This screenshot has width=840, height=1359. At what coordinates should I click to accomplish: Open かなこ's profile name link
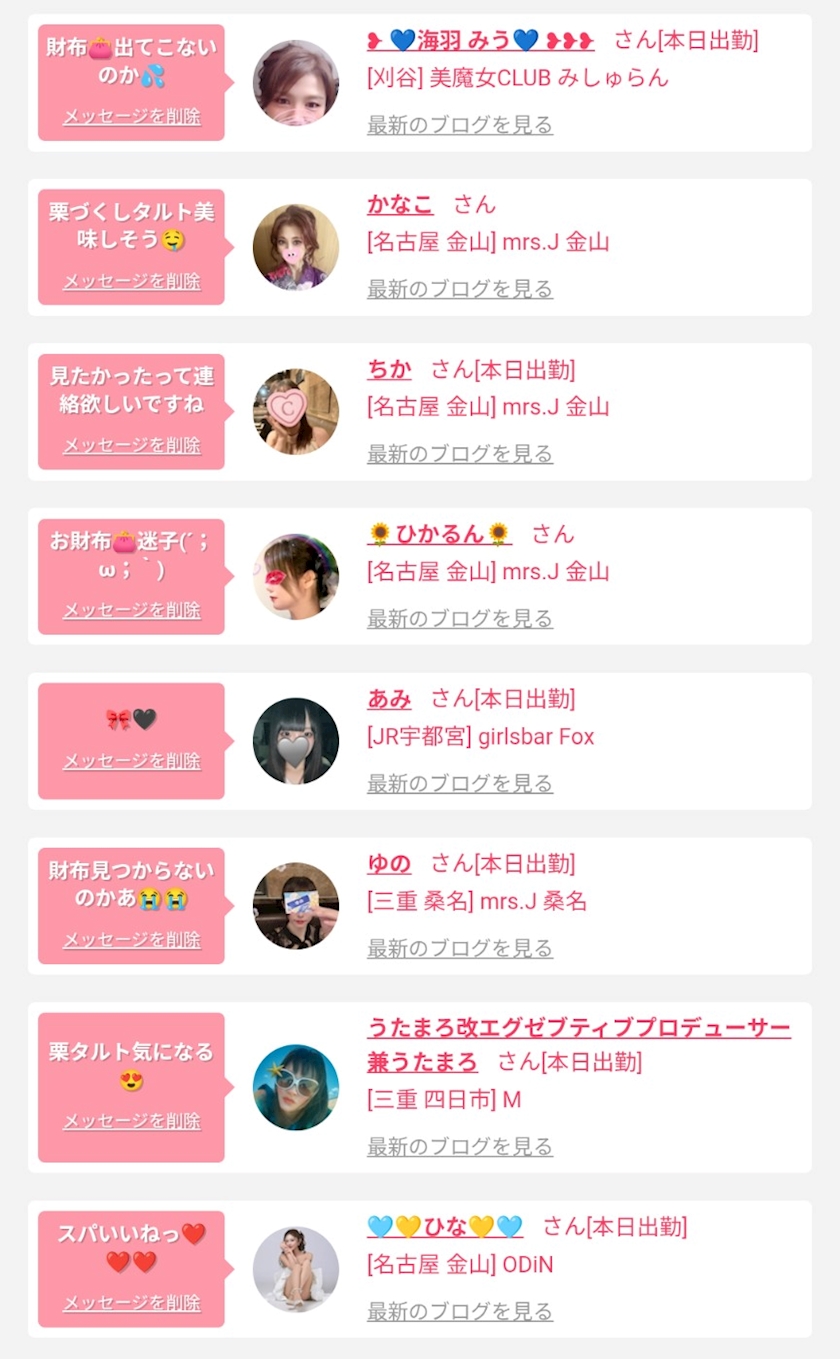pyautogui.click(x=400, y=205)
